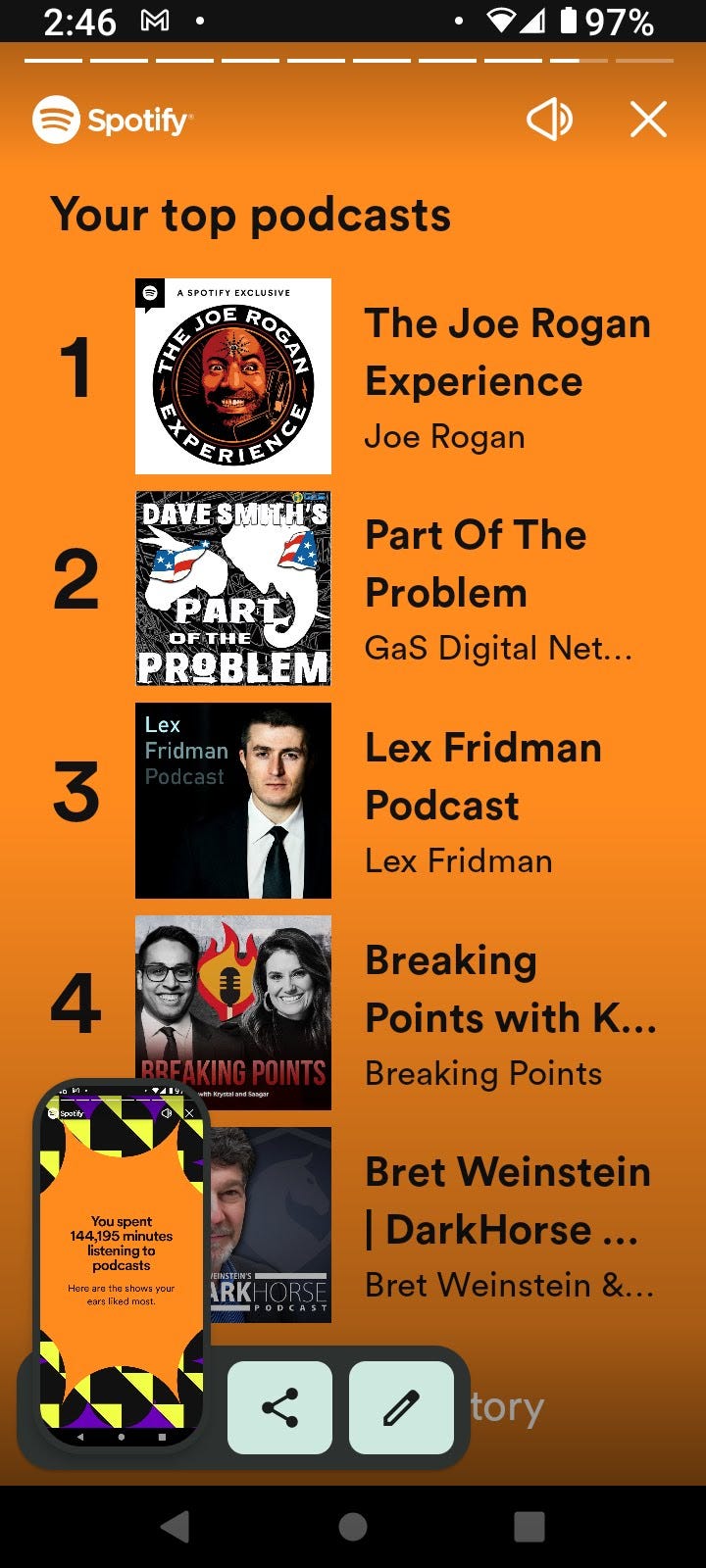Close the Spotify Wrapped story
Screen dimensions: 706x1568
pos(648,121)
